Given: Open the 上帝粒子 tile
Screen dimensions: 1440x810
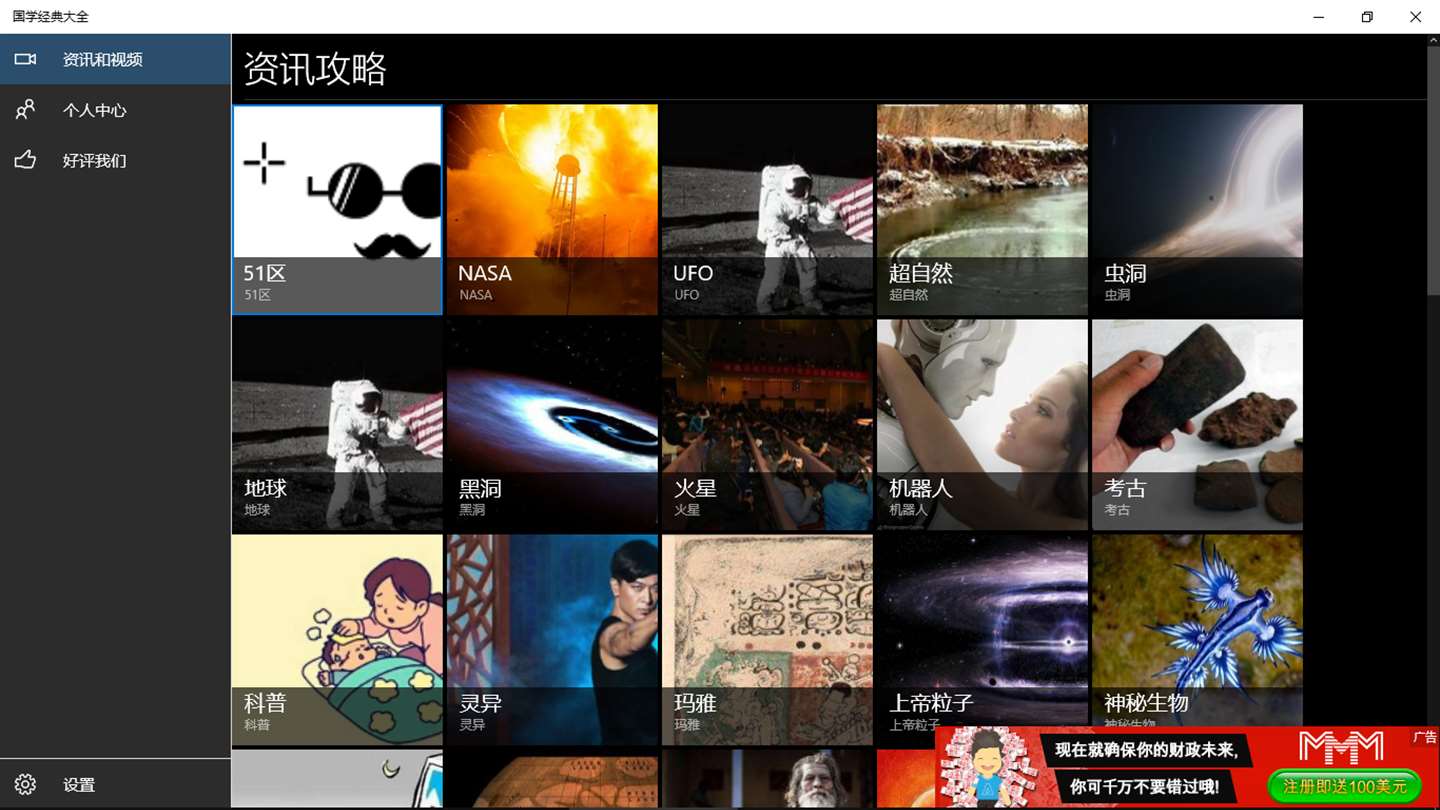Looking at the screenshot, I should click(982, 630).
